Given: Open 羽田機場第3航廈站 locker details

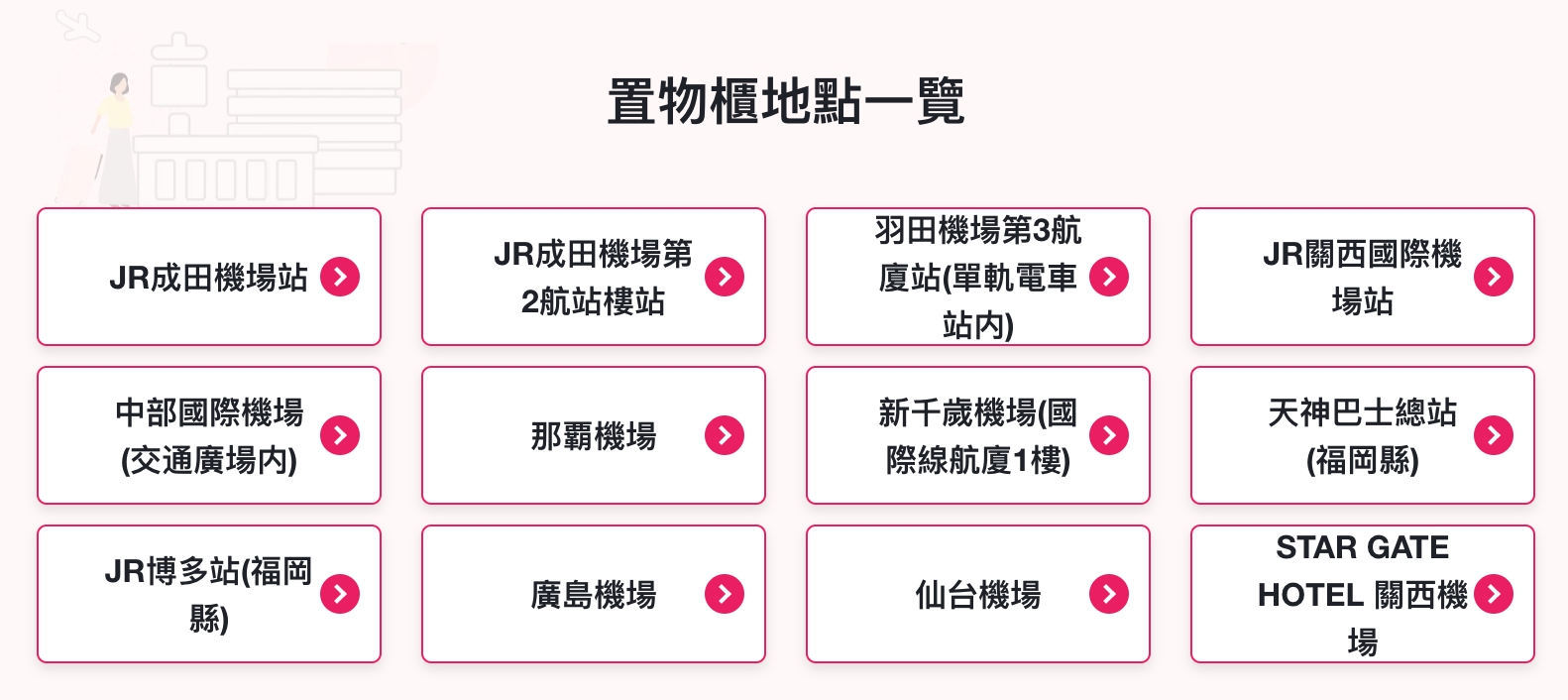Looking at the screenshot, I should pyautogui.click(x=977, y=277).
